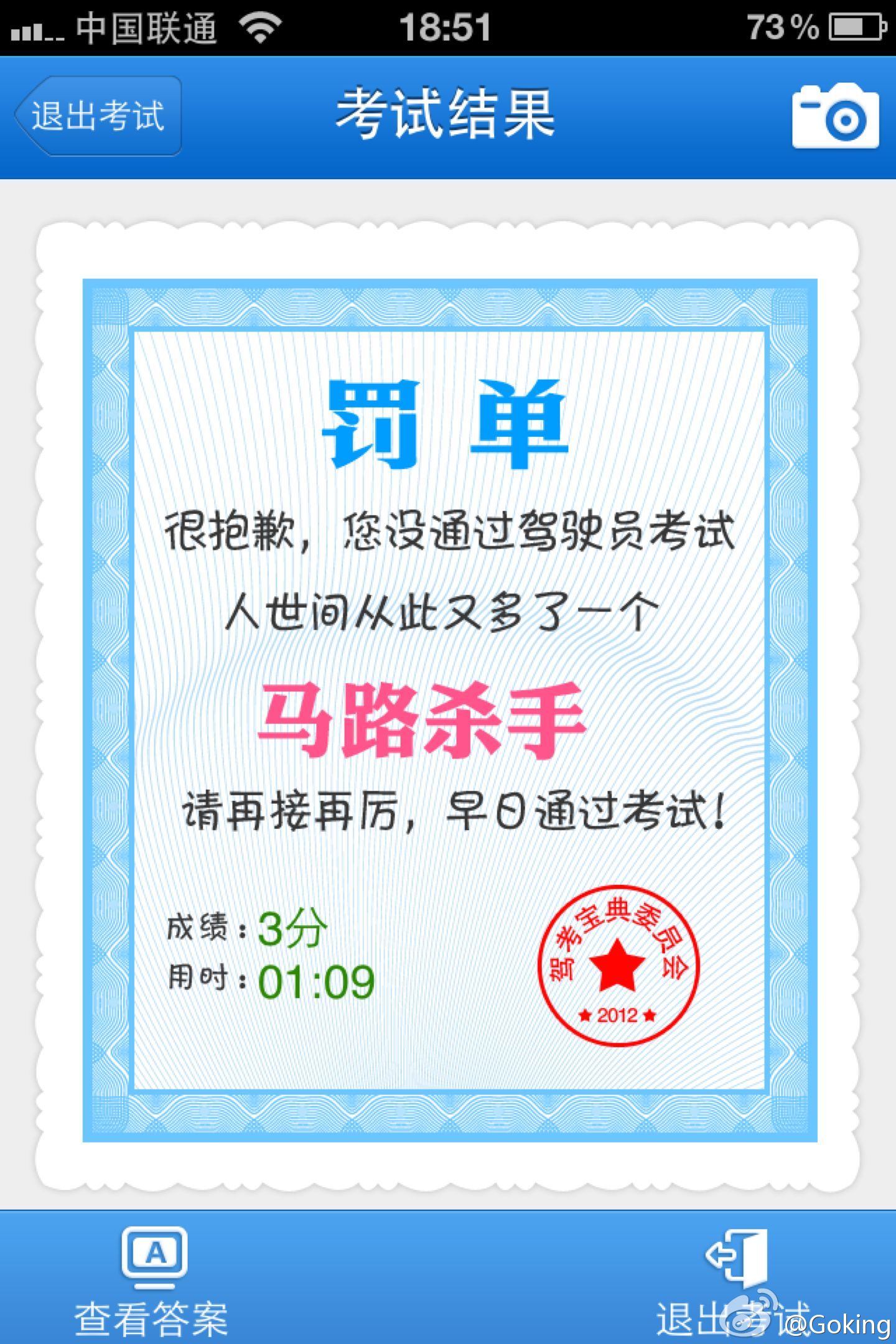Tap the camera icon to capture result

click(x=835, y=116)
